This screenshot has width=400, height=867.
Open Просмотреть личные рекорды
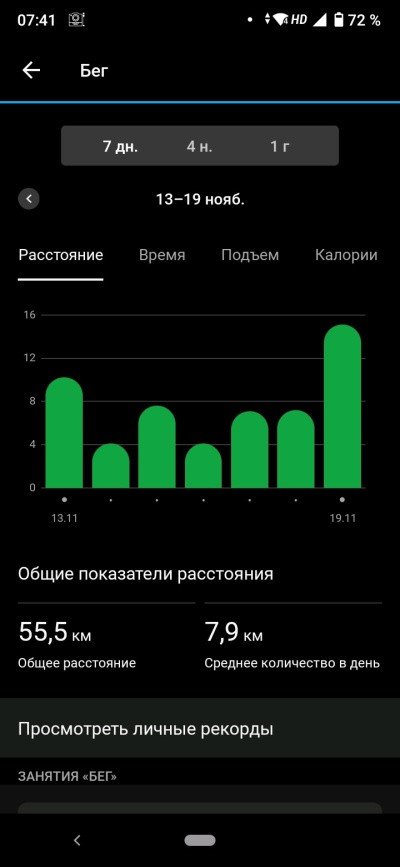[200, 728]
